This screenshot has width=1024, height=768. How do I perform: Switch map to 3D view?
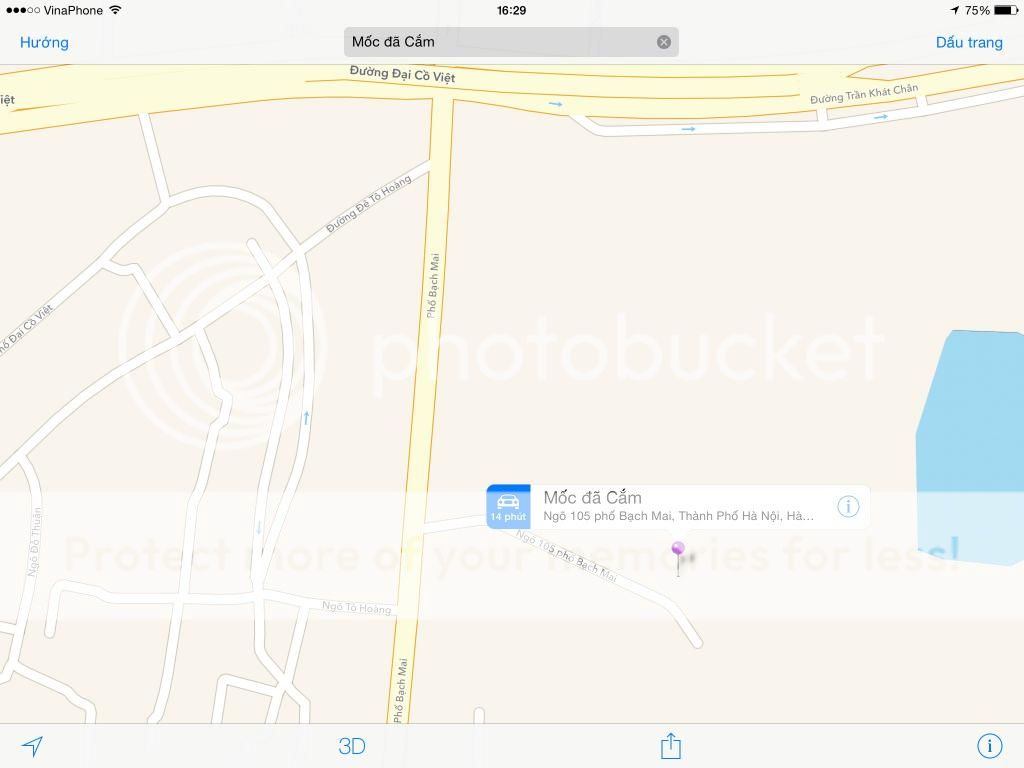tap(352, 746)
